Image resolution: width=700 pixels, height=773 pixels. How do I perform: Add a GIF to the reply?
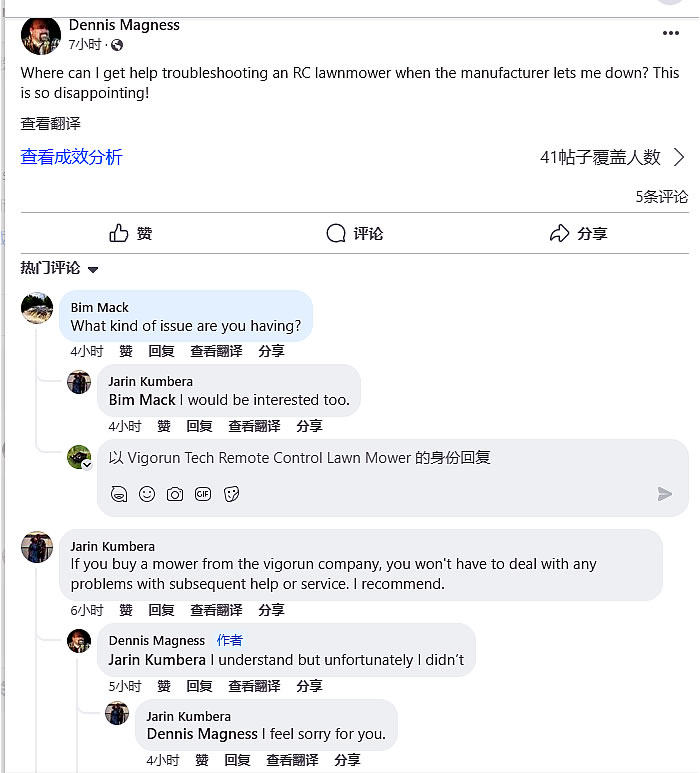click(203, 494)
